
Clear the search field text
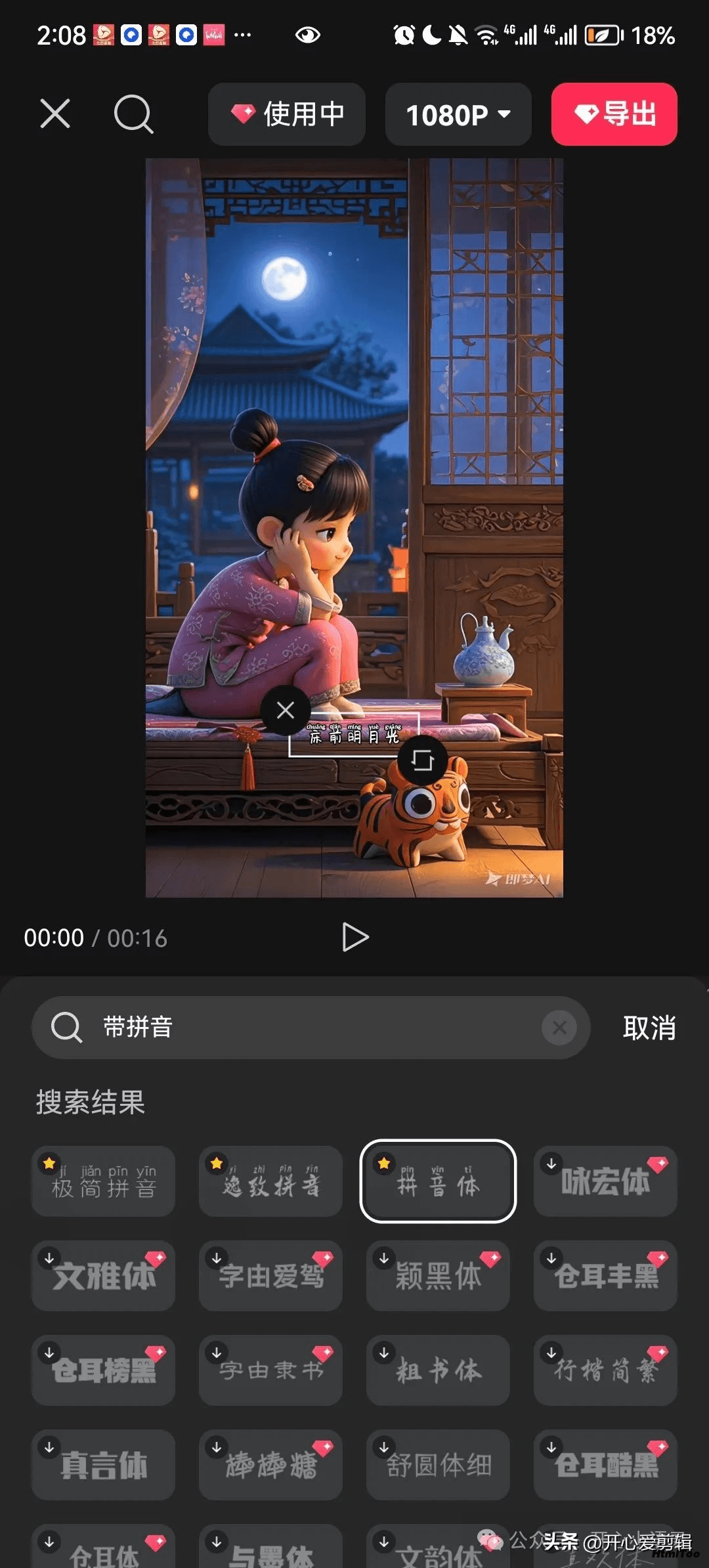559,1028
